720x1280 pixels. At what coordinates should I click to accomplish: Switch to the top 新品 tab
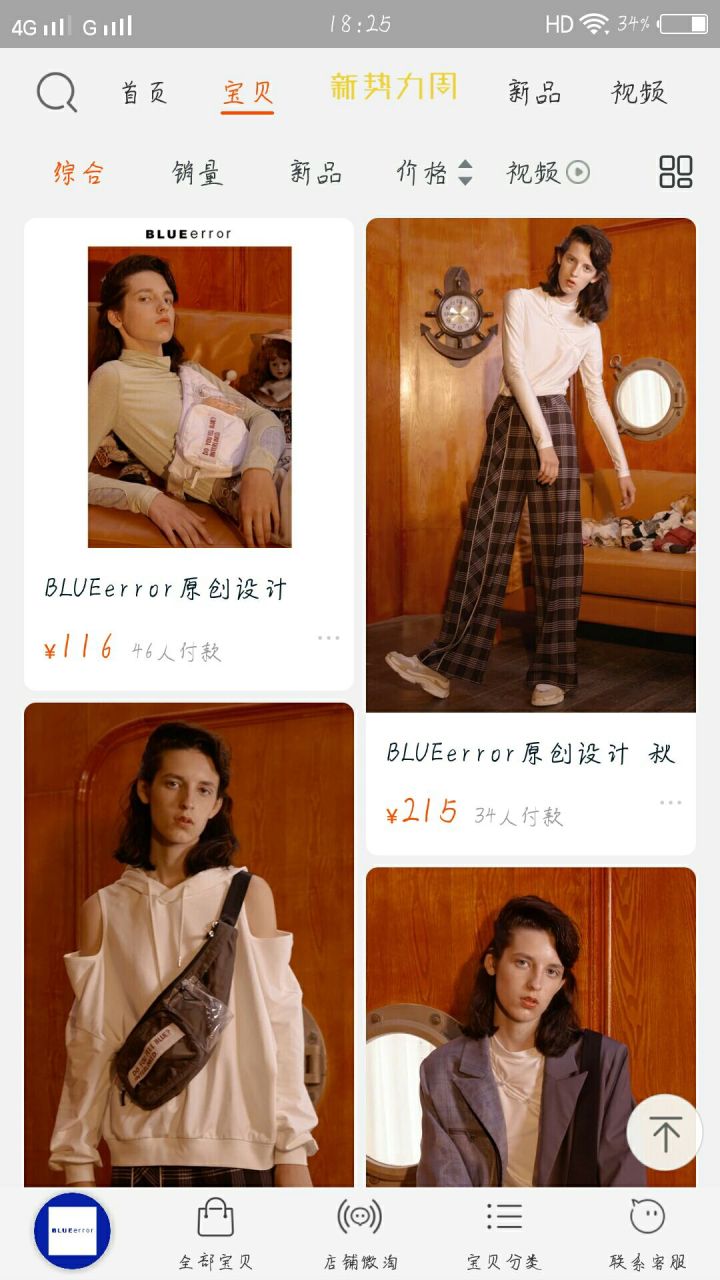[534, 93]
